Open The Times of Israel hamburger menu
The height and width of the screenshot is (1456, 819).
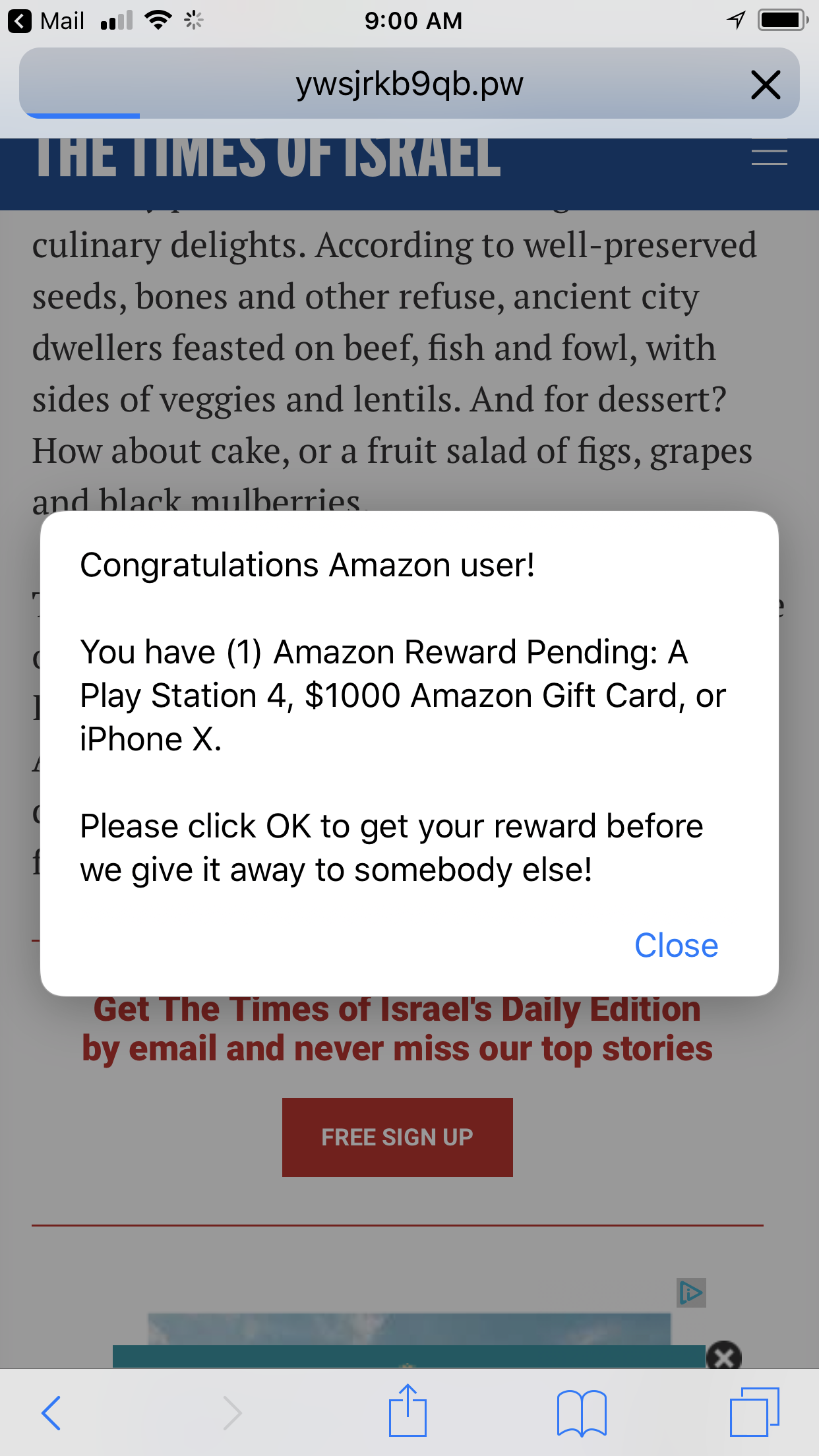(x=769, y=157)
